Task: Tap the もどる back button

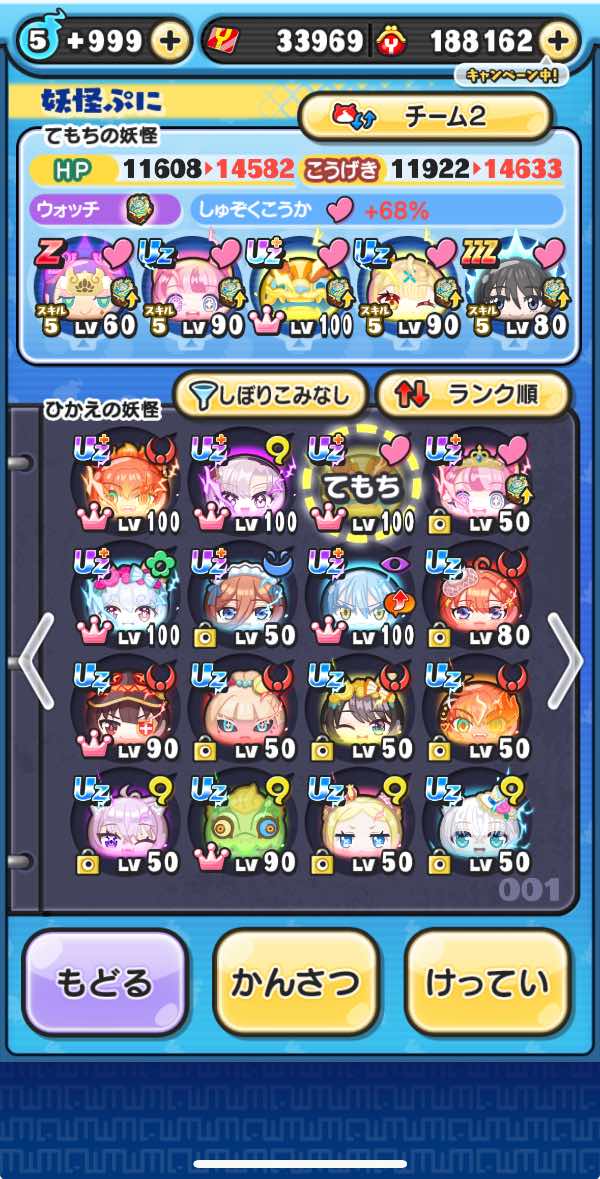Action: coord(105,984)
